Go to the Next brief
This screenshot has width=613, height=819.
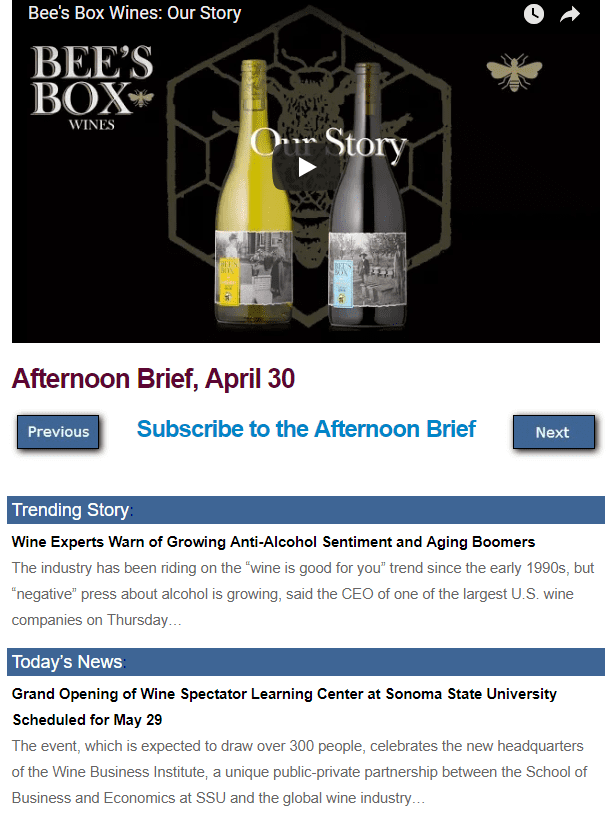[553, 432]
